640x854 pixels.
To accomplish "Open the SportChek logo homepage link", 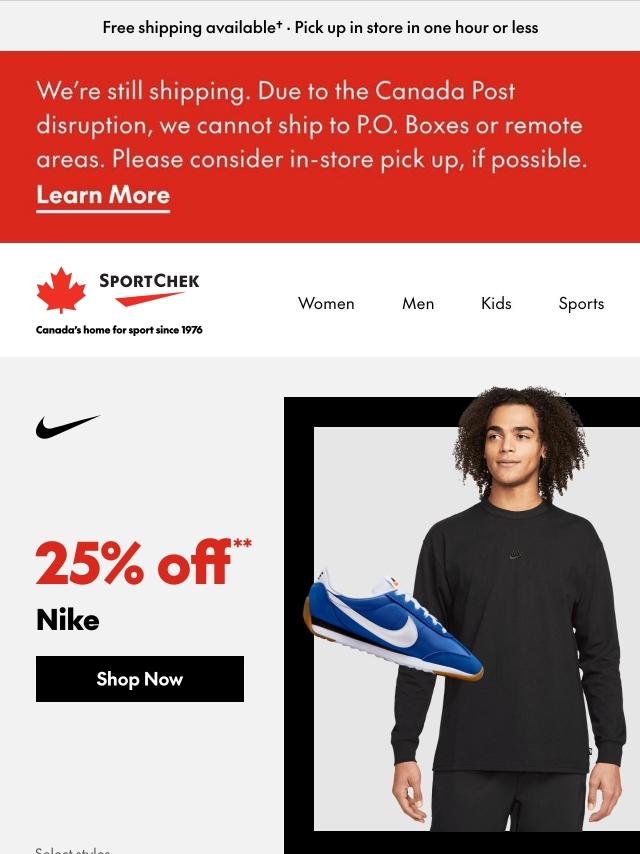I will point(119,300).
